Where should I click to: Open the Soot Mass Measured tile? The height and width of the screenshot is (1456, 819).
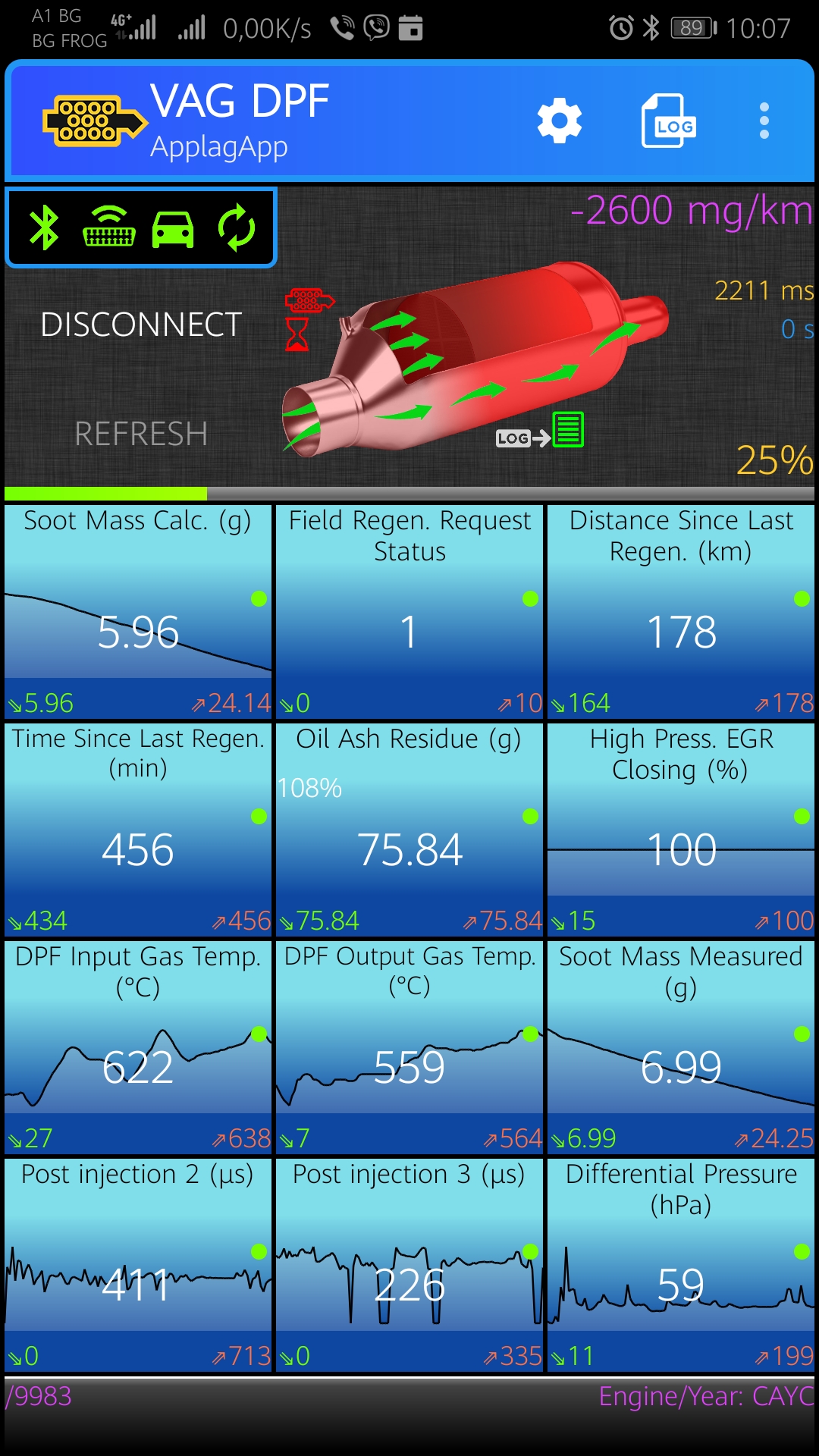tap(681, 1047)
